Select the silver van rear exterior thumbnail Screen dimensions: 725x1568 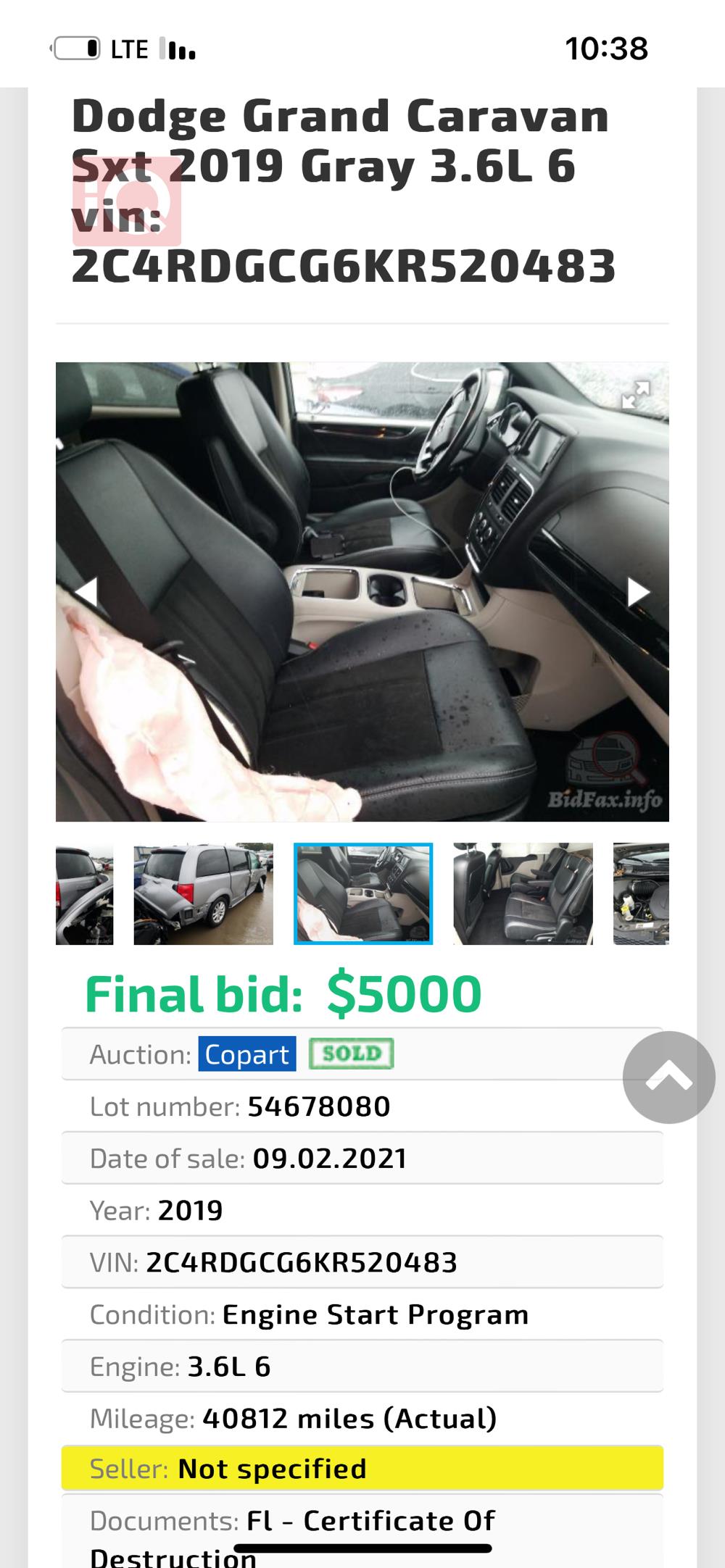coord(204,893)
